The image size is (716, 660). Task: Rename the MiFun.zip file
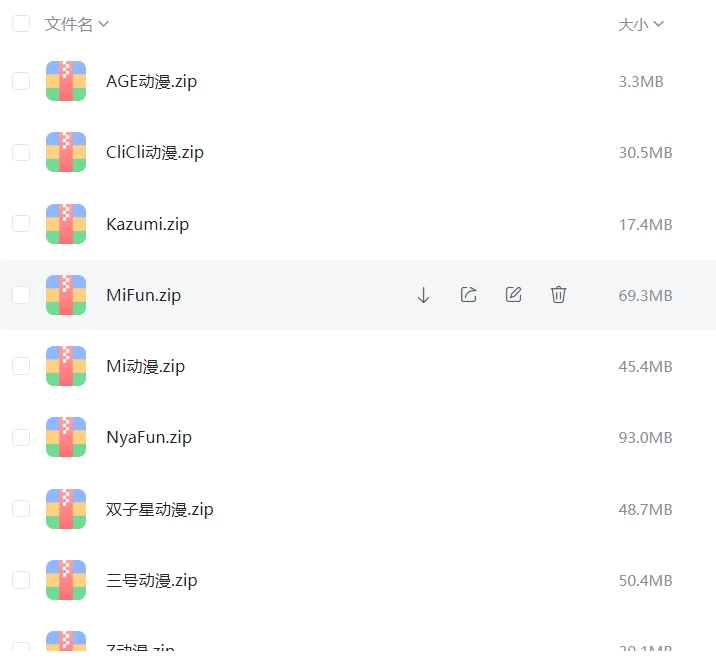(x=513, y=295)
